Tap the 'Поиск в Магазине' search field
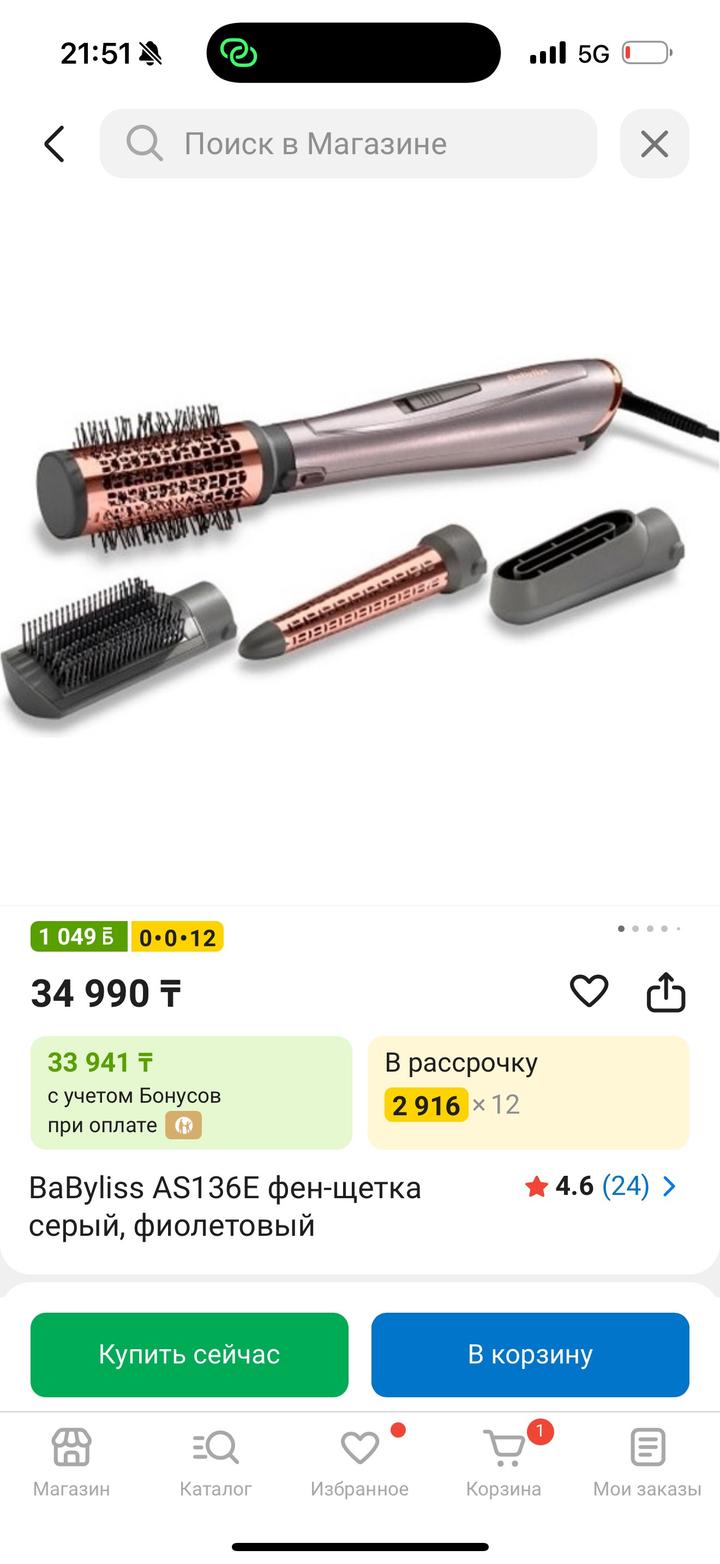The width and height of the screenshot is (720, 1564). [348, 144]
